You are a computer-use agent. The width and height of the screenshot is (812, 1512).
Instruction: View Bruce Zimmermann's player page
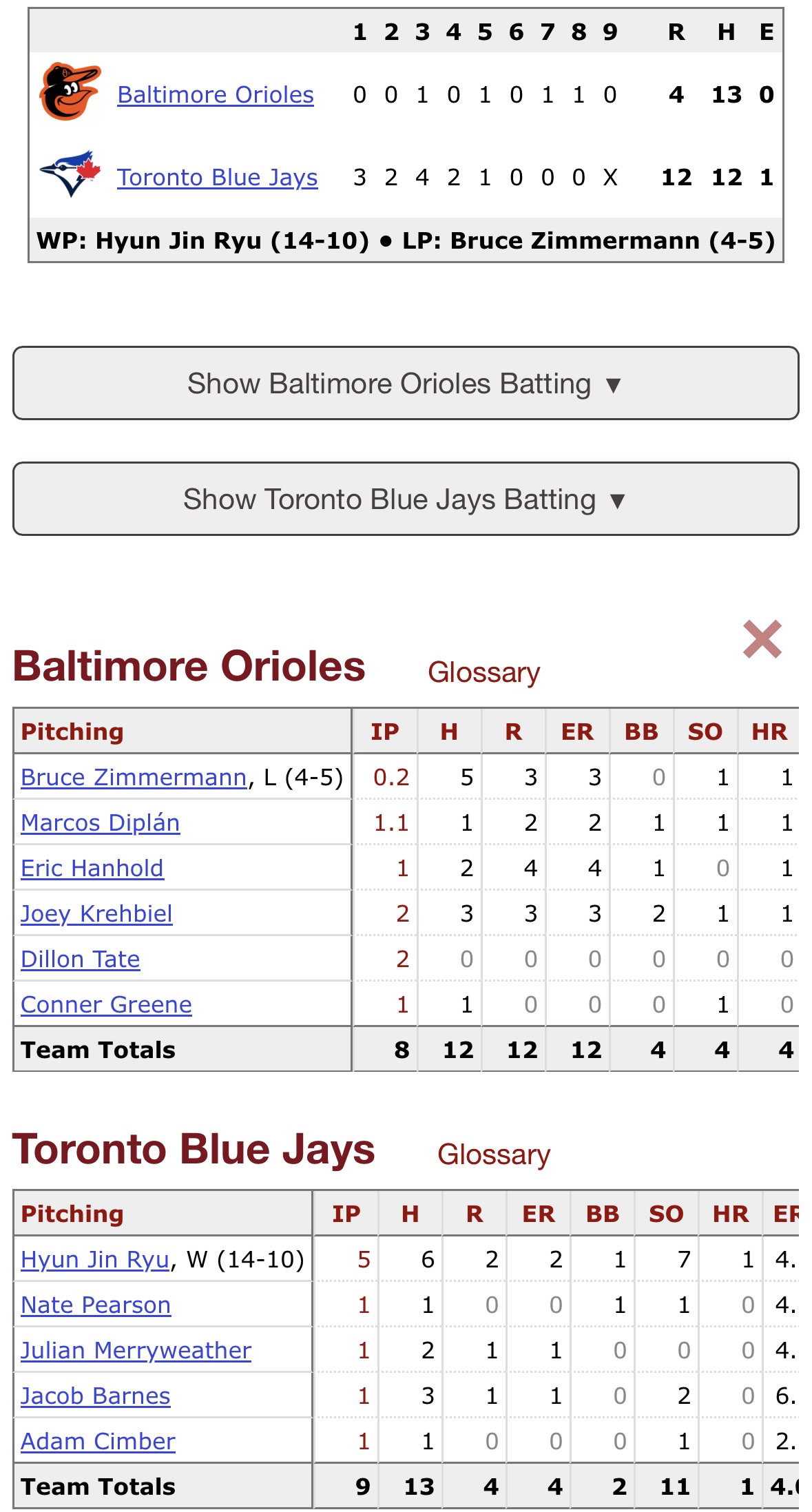click(134, 777)
